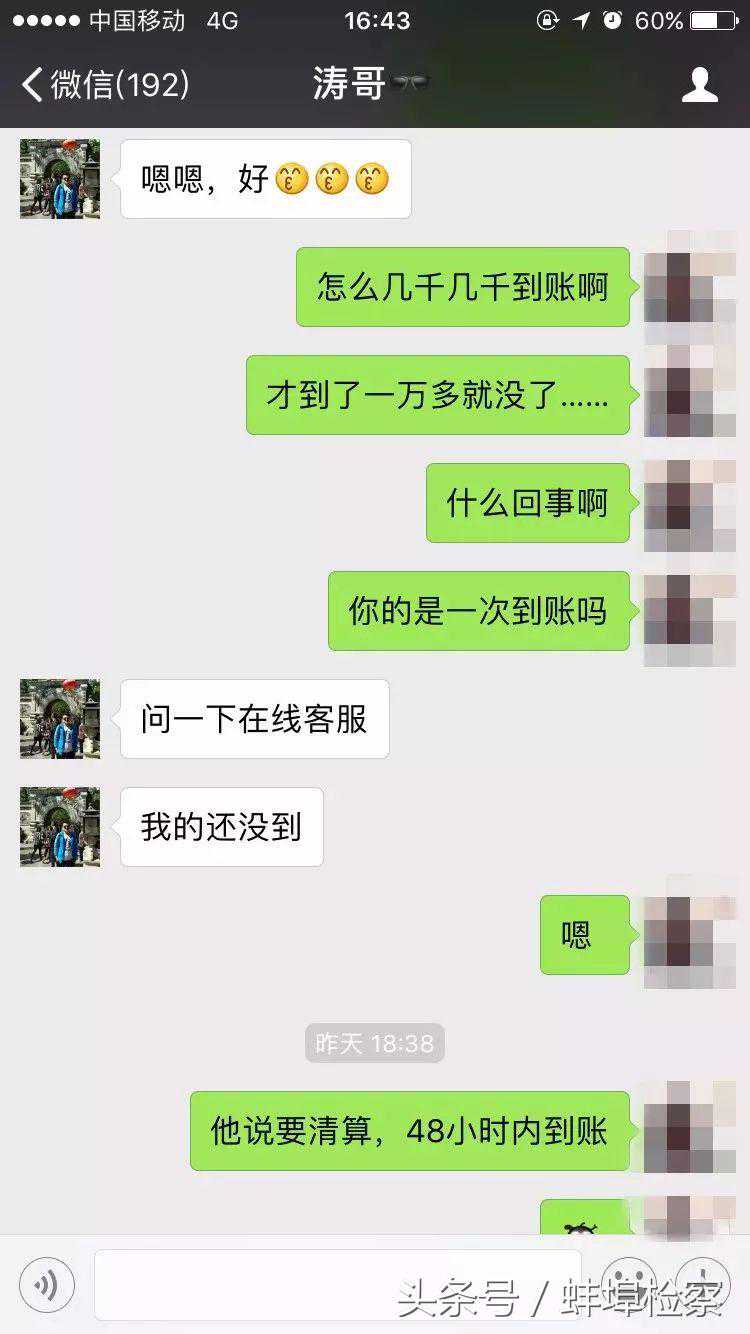Open the emoji sticker panel
This screenshot has width=750, height=1334.
pyautogui.click(x=628, y=1285)
